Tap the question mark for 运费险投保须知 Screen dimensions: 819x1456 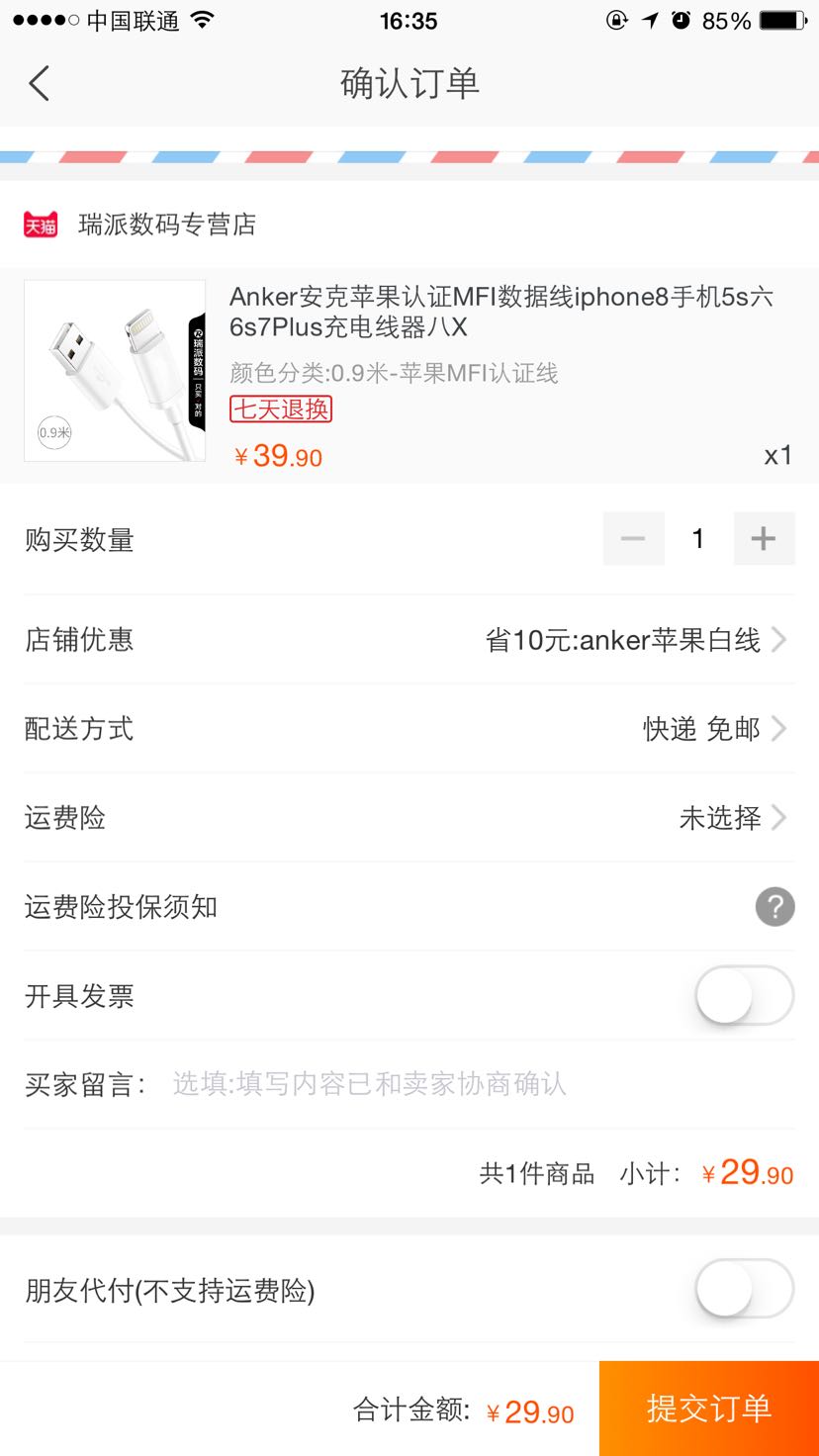point(775,906)
